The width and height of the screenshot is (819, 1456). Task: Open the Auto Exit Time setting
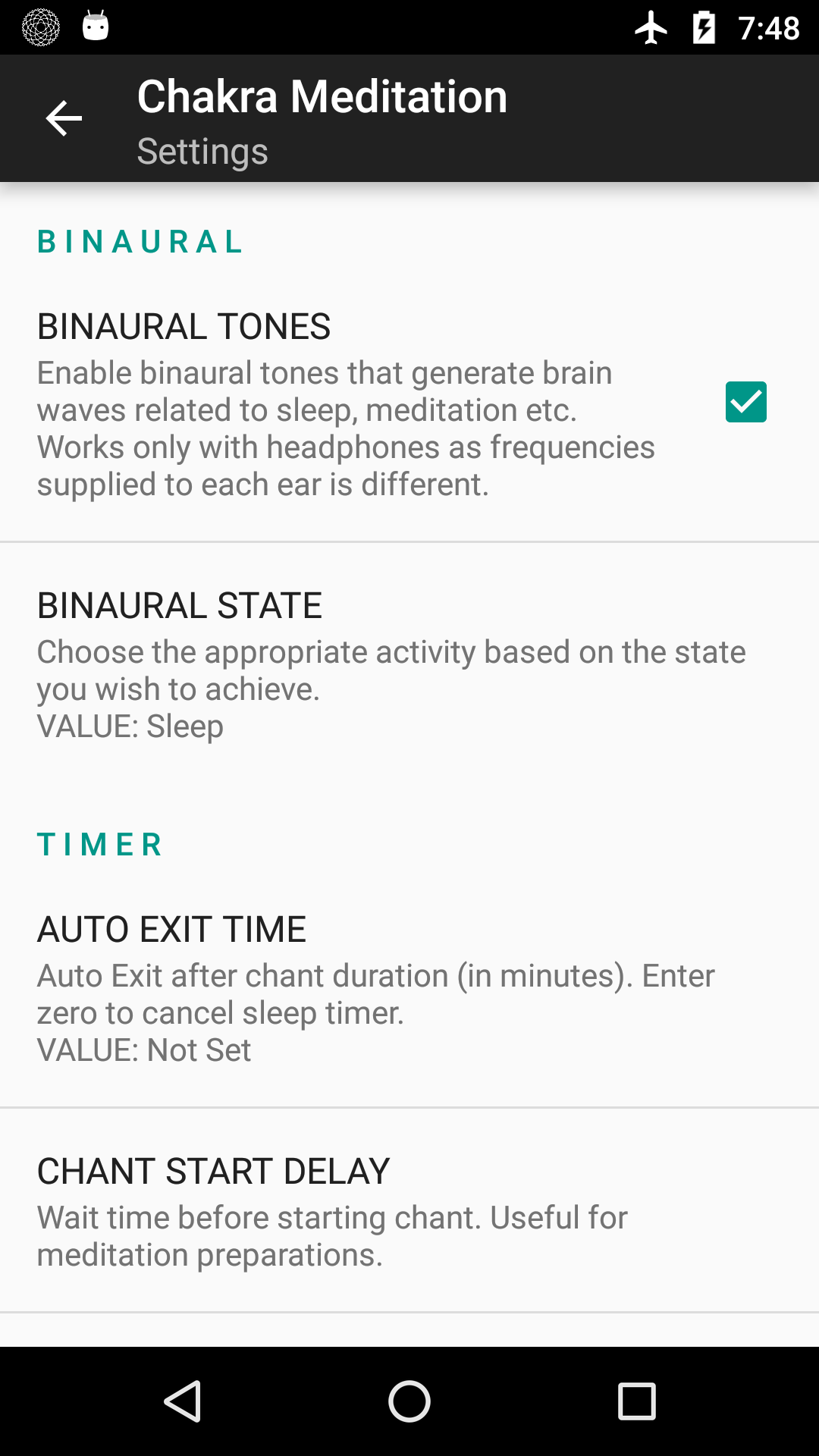(x=409, y=988)
